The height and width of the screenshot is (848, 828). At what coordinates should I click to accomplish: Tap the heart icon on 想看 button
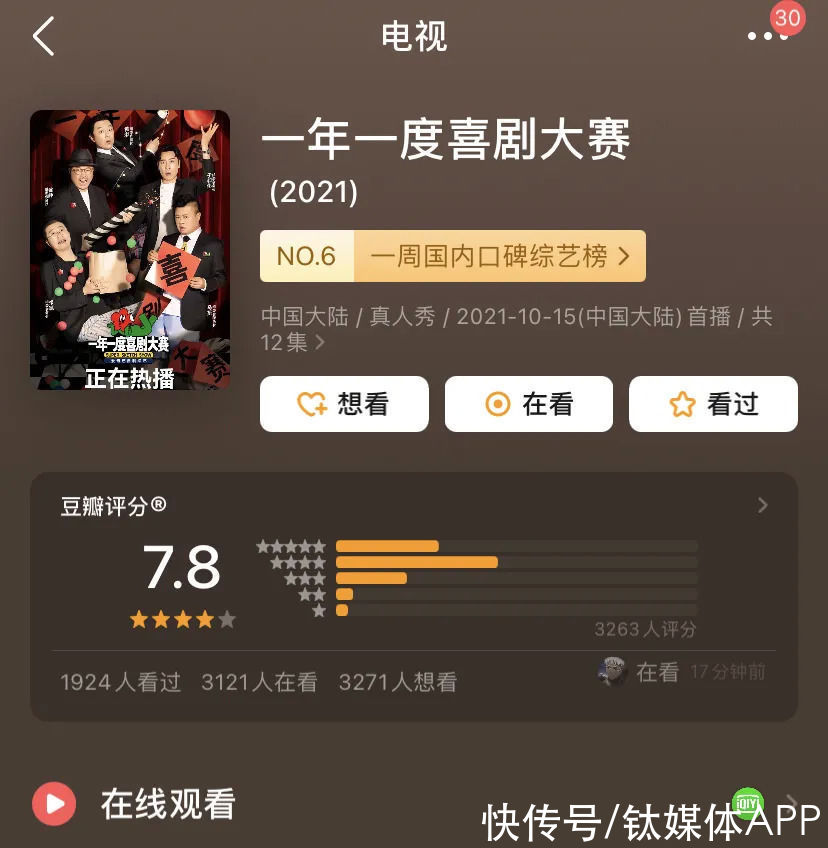[x=312, y=404]
